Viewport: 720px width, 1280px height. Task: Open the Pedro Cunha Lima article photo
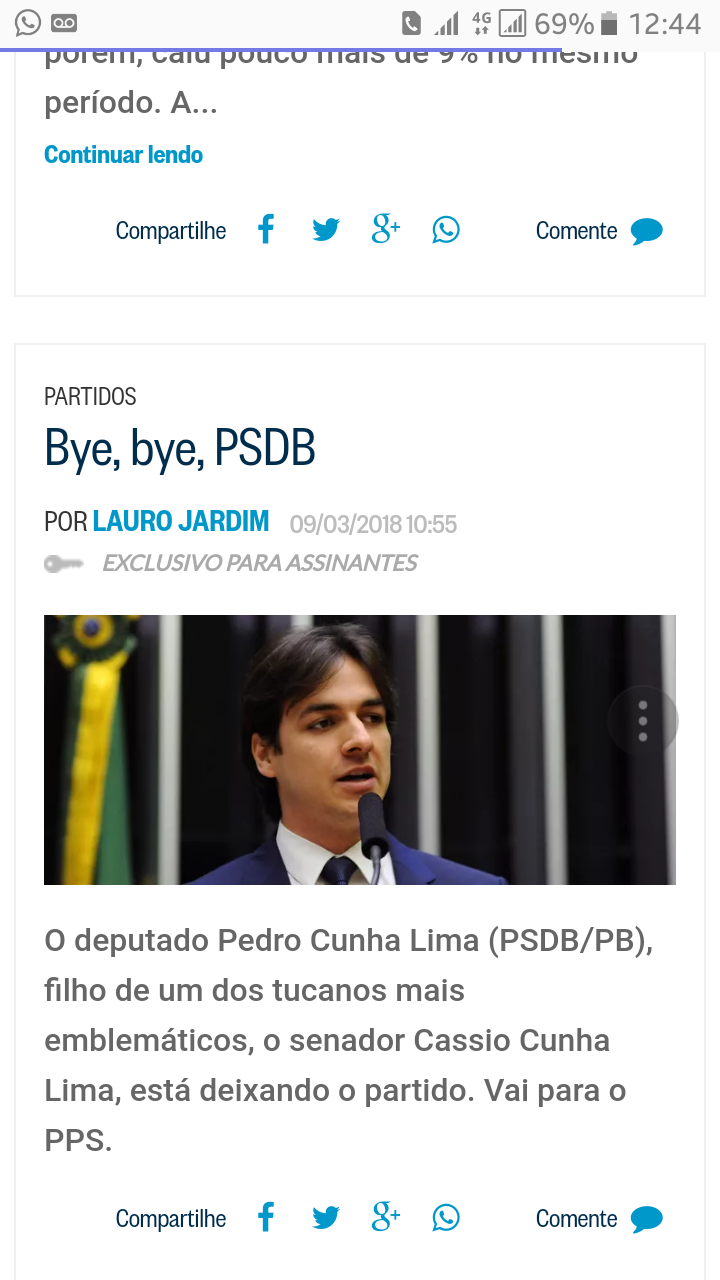point(360,750)
